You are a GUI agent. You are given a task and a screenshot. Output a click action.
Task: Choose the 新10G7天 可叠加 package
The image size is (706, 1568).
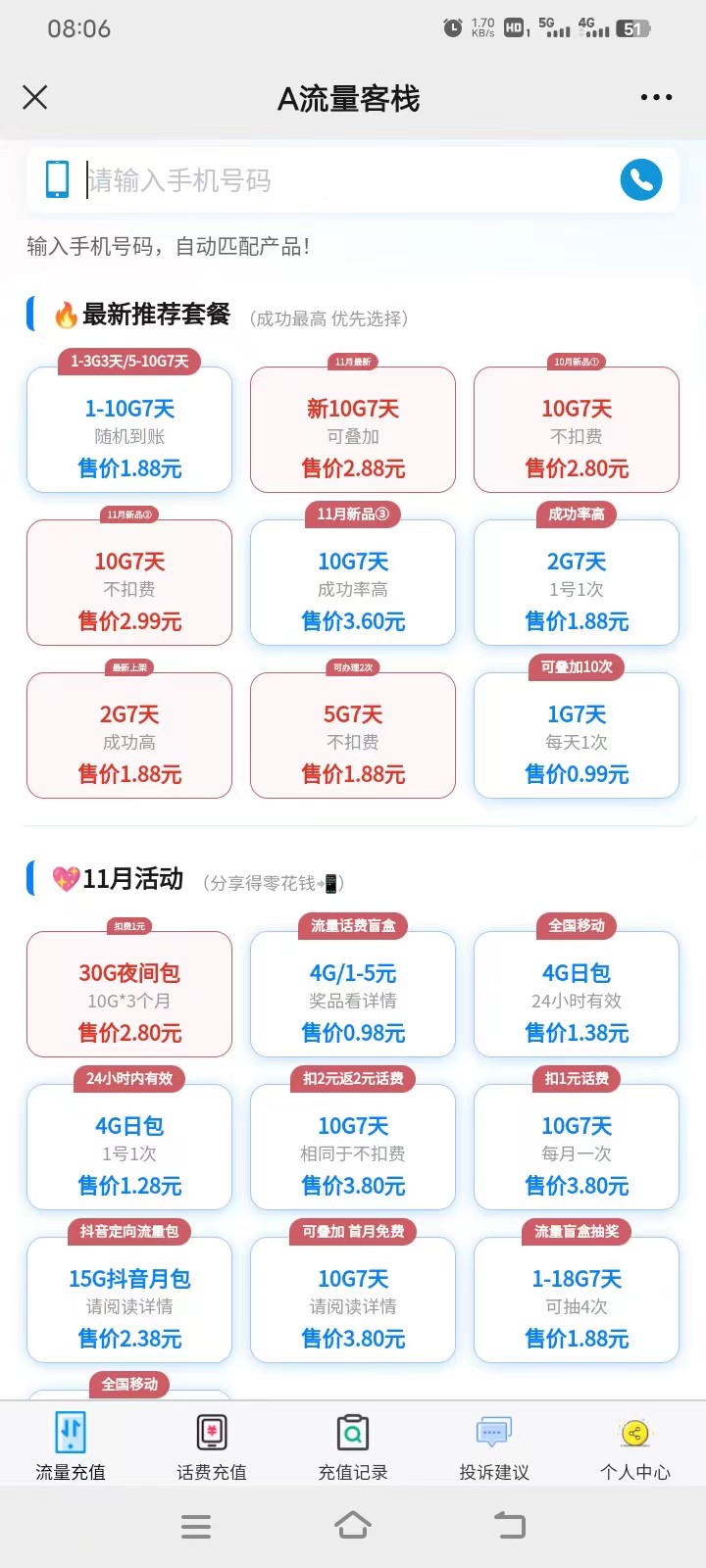pos(353,429)
